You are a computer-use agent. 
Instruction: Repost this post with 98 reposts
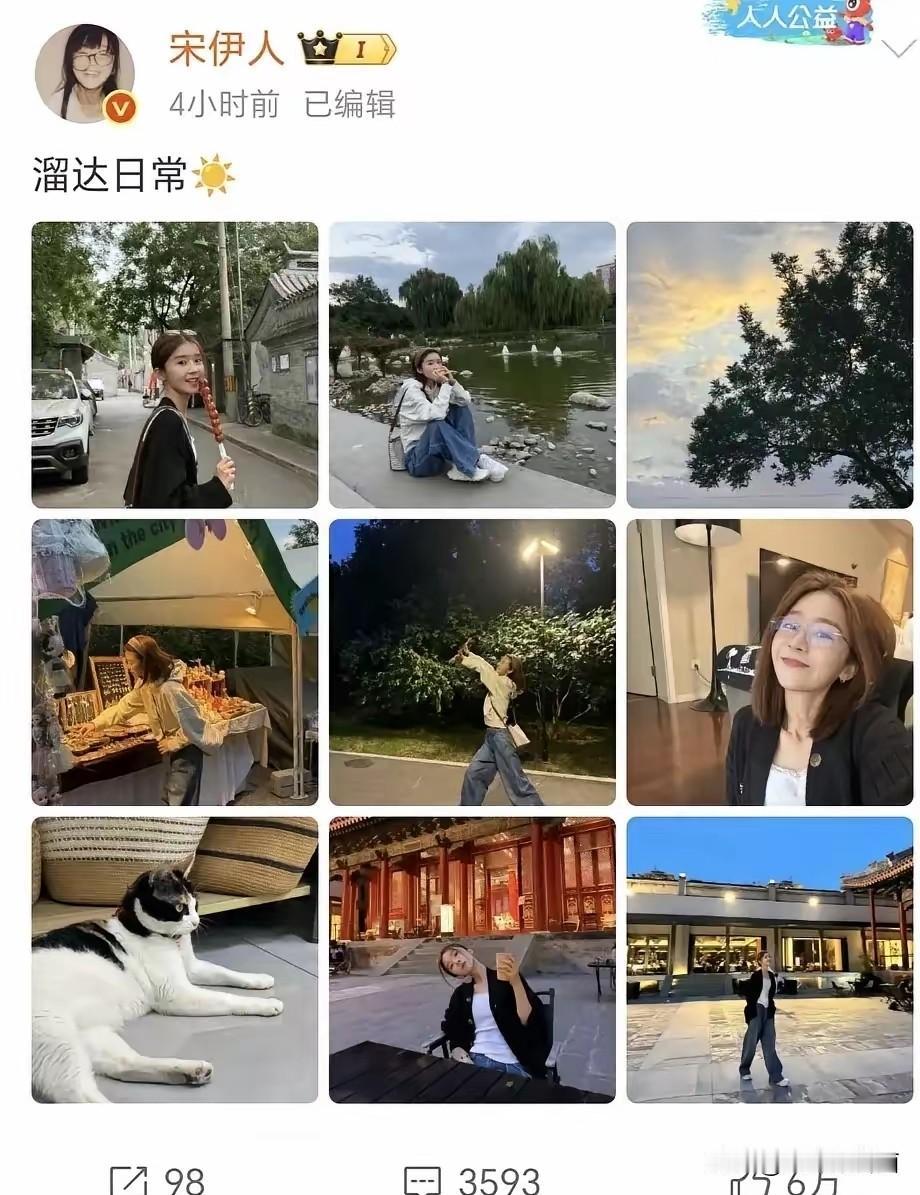156,1180
